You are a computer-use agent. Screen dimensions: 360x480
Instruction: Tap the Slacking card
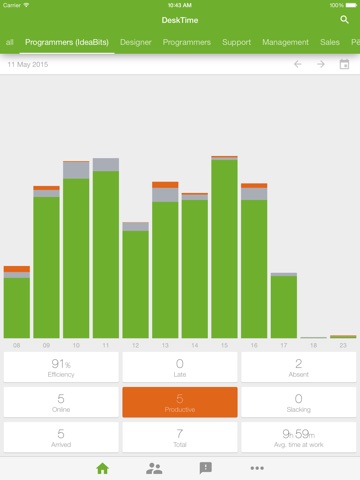[299, 402]
